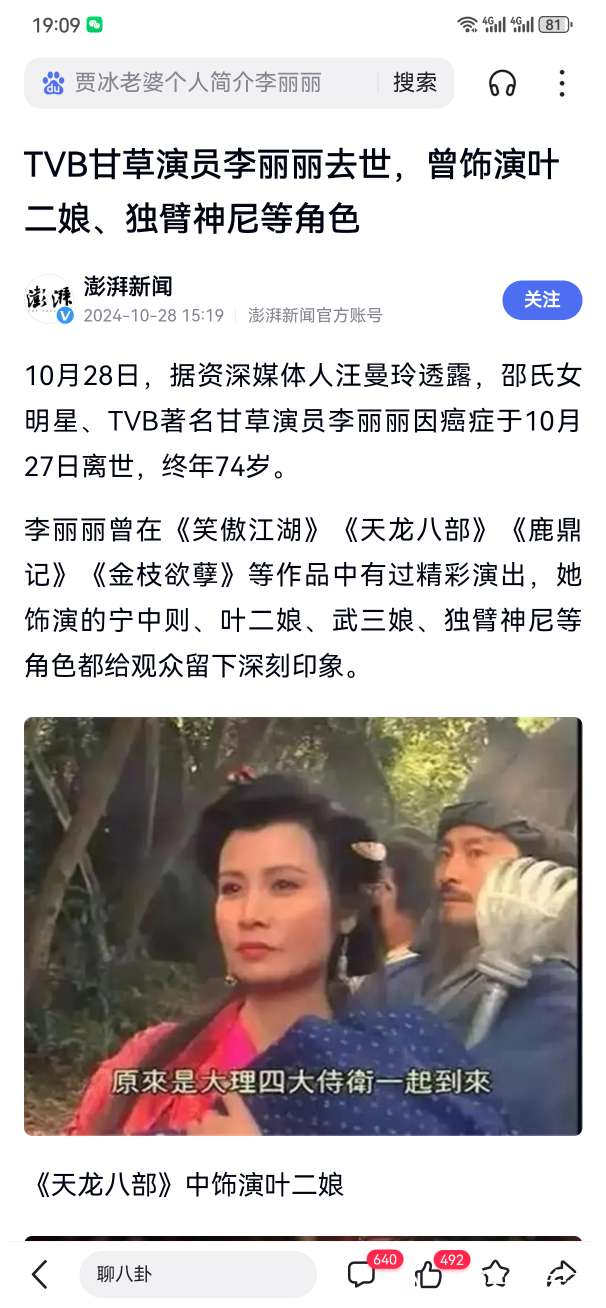
Task: Open the 640 comments
Action: [x=361, y=1274]
